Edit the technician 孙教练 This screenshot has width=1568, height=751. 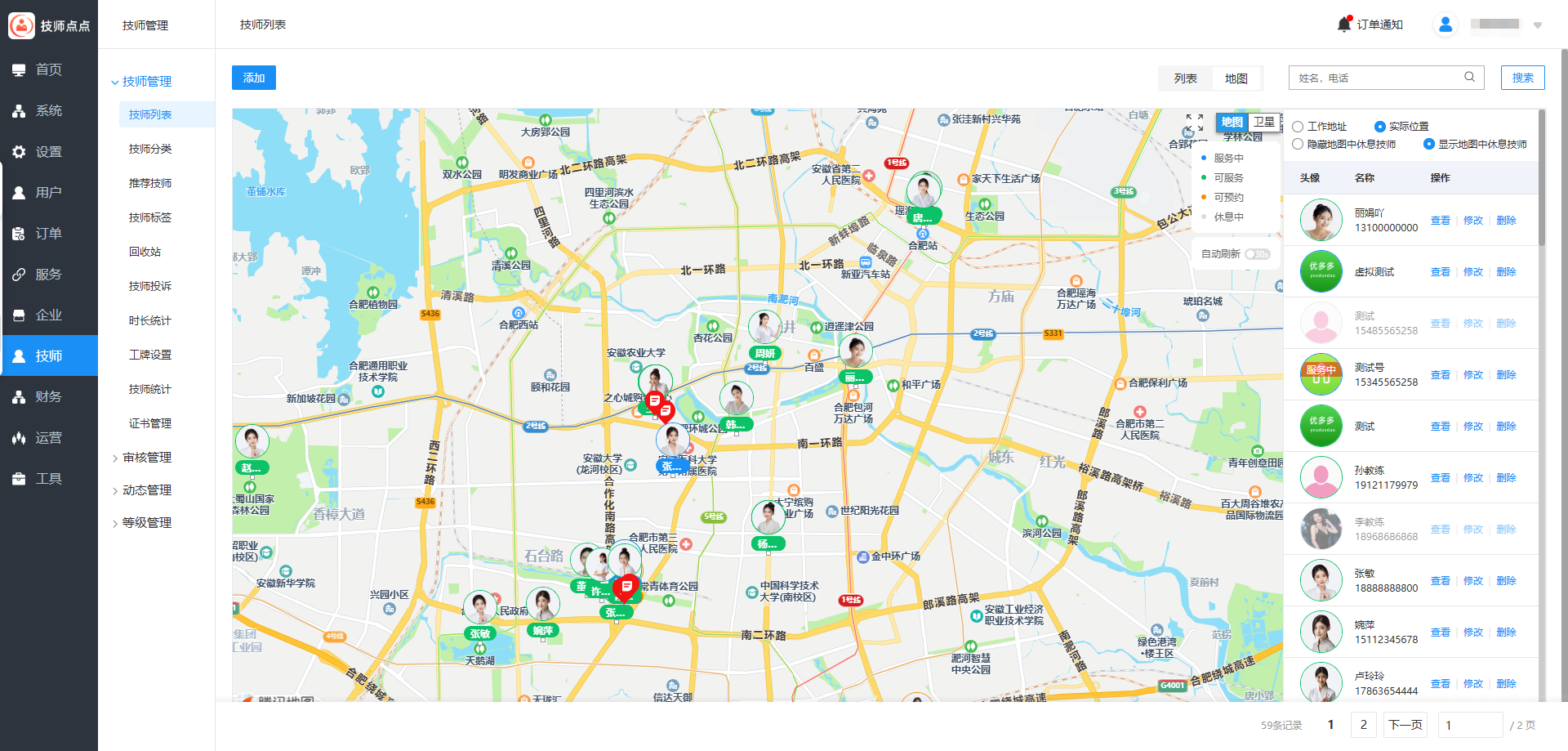tap(1472, 478)
